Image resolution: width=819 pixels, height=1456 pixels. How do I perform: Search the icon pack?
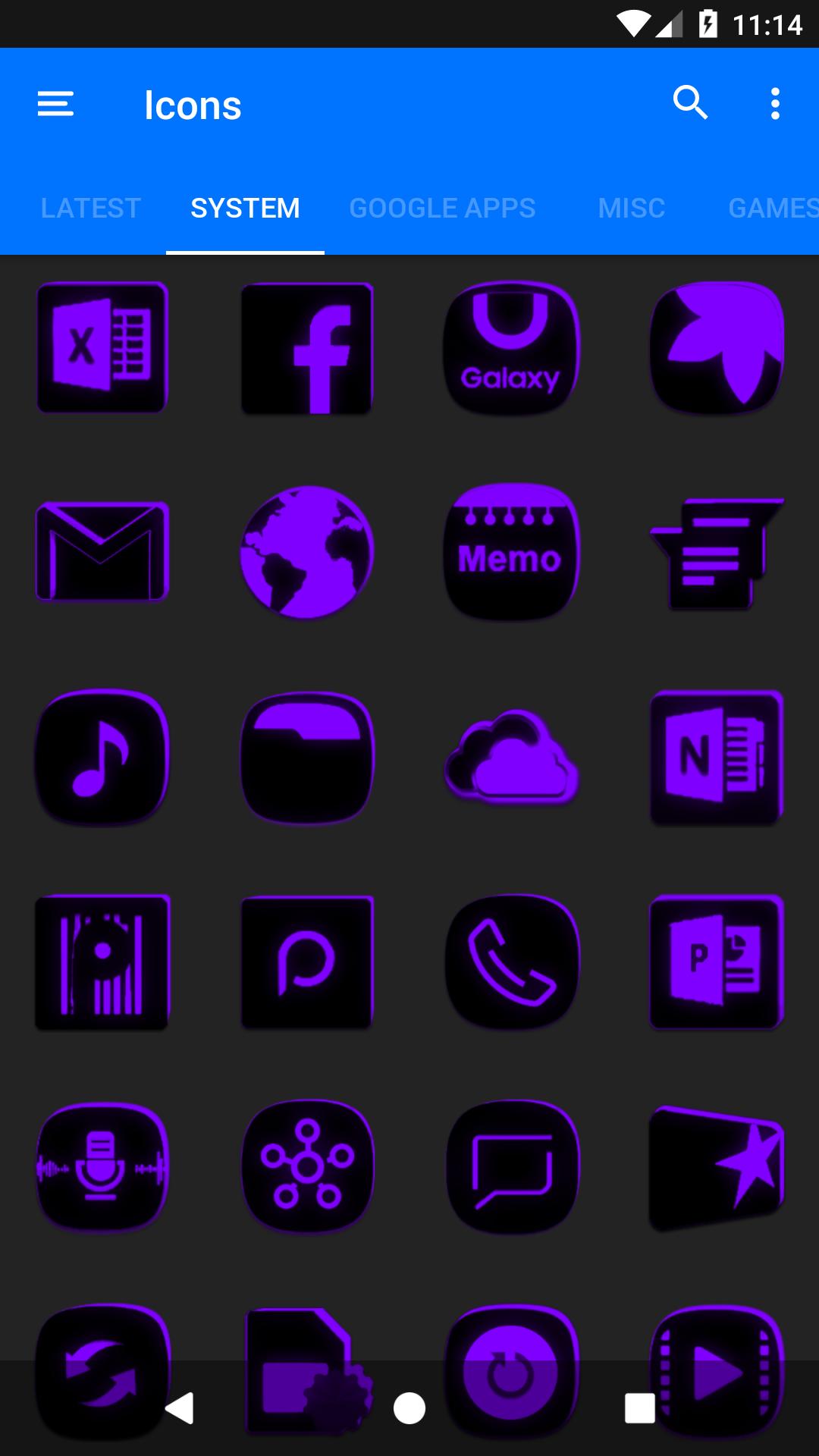pyautogui.click(x=690, y=103)
